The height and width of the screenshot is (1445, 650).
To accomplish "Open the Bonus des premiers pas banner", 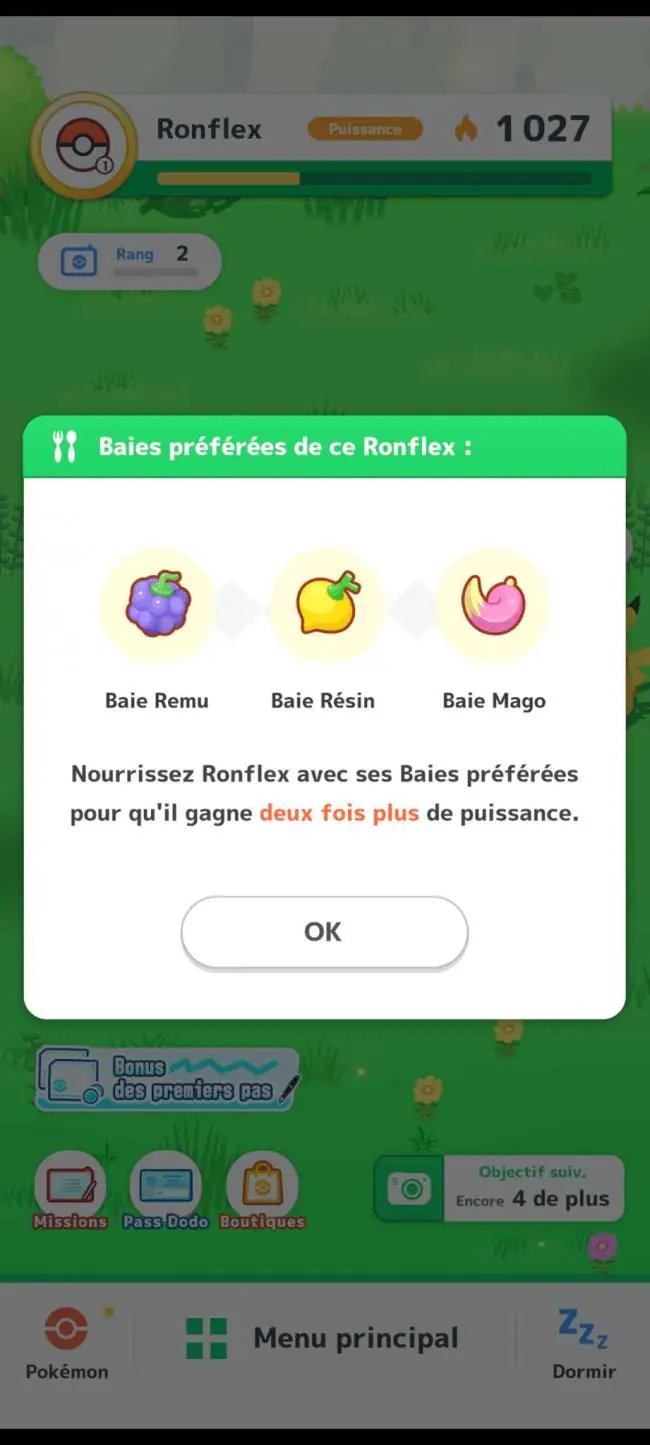I will [168, 1079].
